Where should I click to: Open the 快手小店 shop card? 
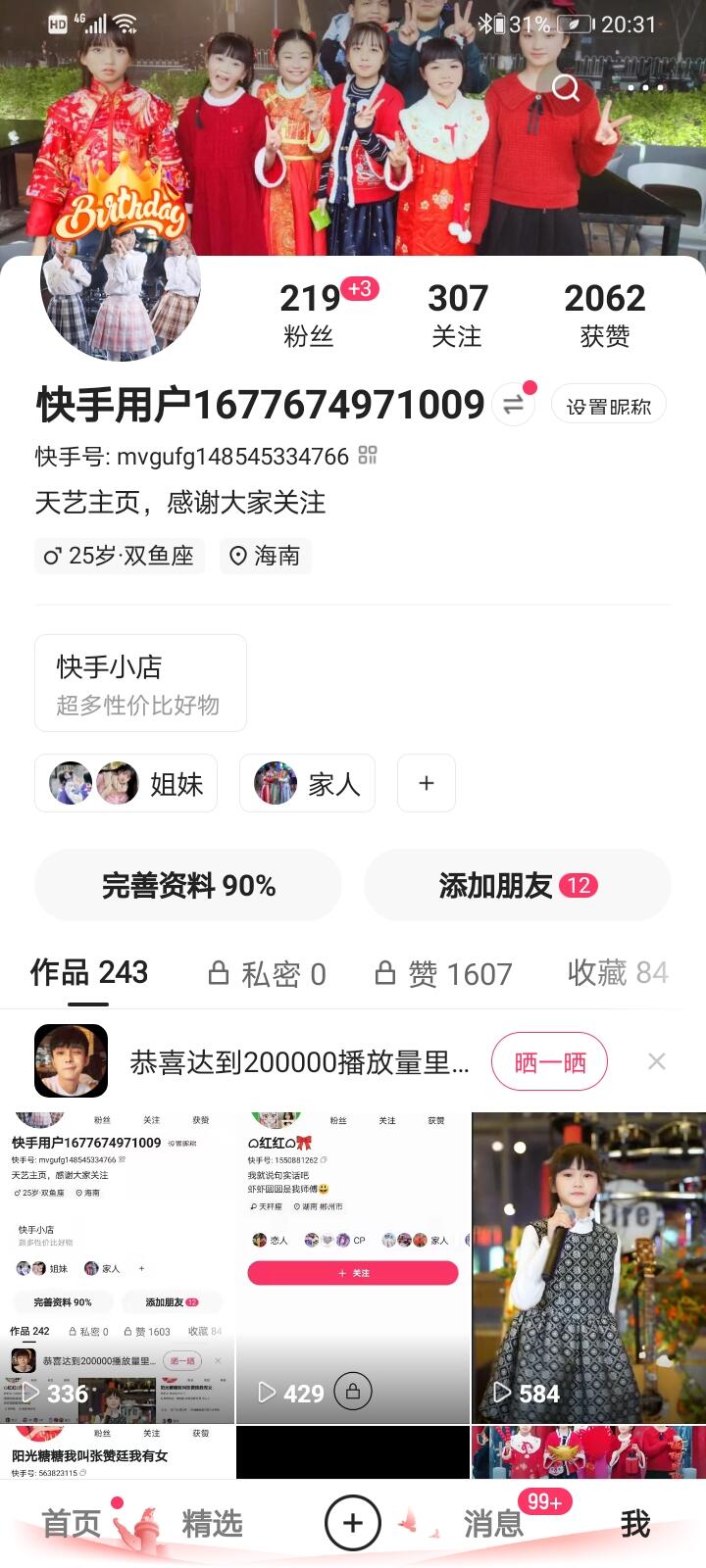(x=140, y=683)
